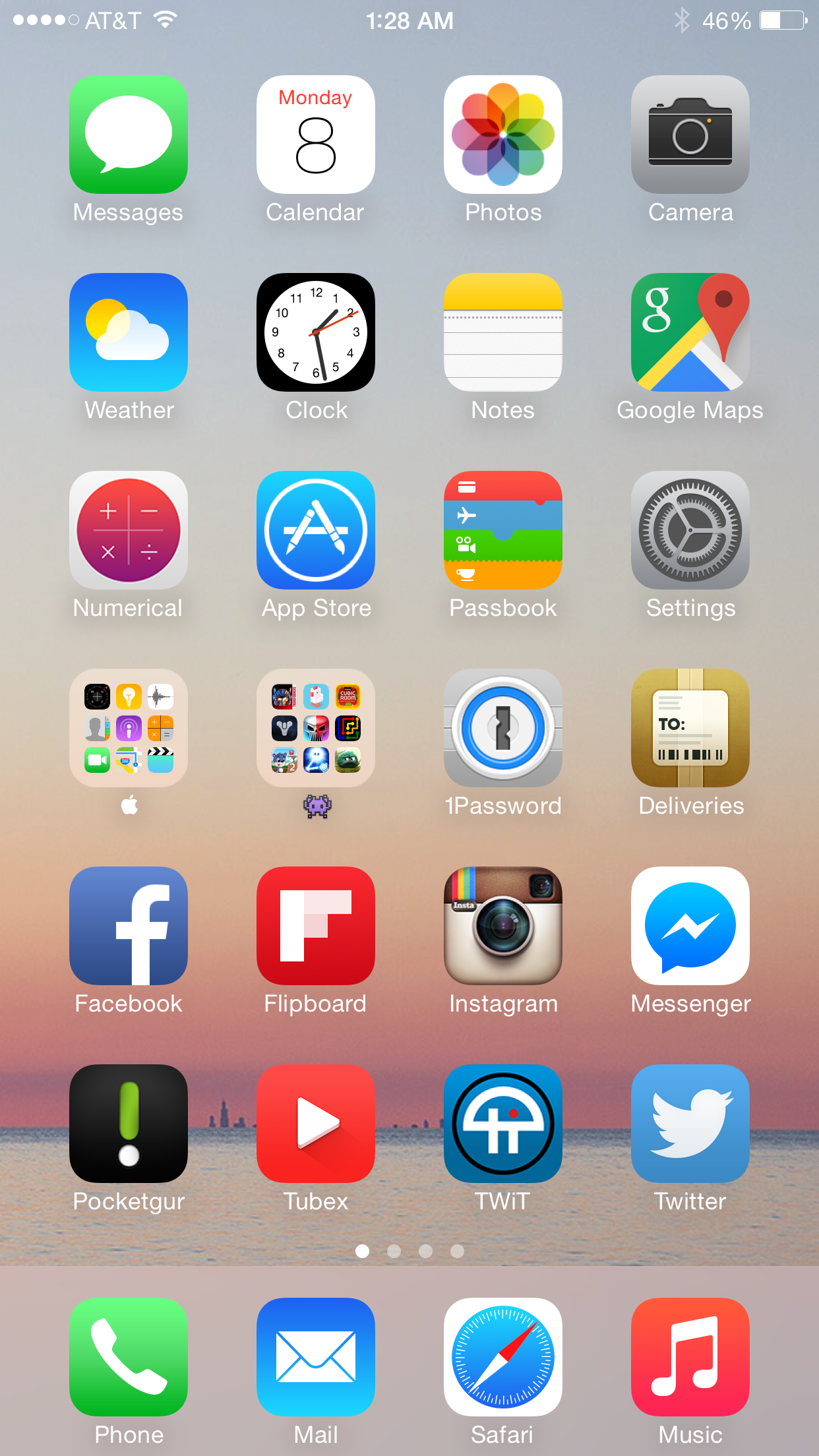Open Flipboard
The width and height of the screenshot is (819, 1456).
316,926
